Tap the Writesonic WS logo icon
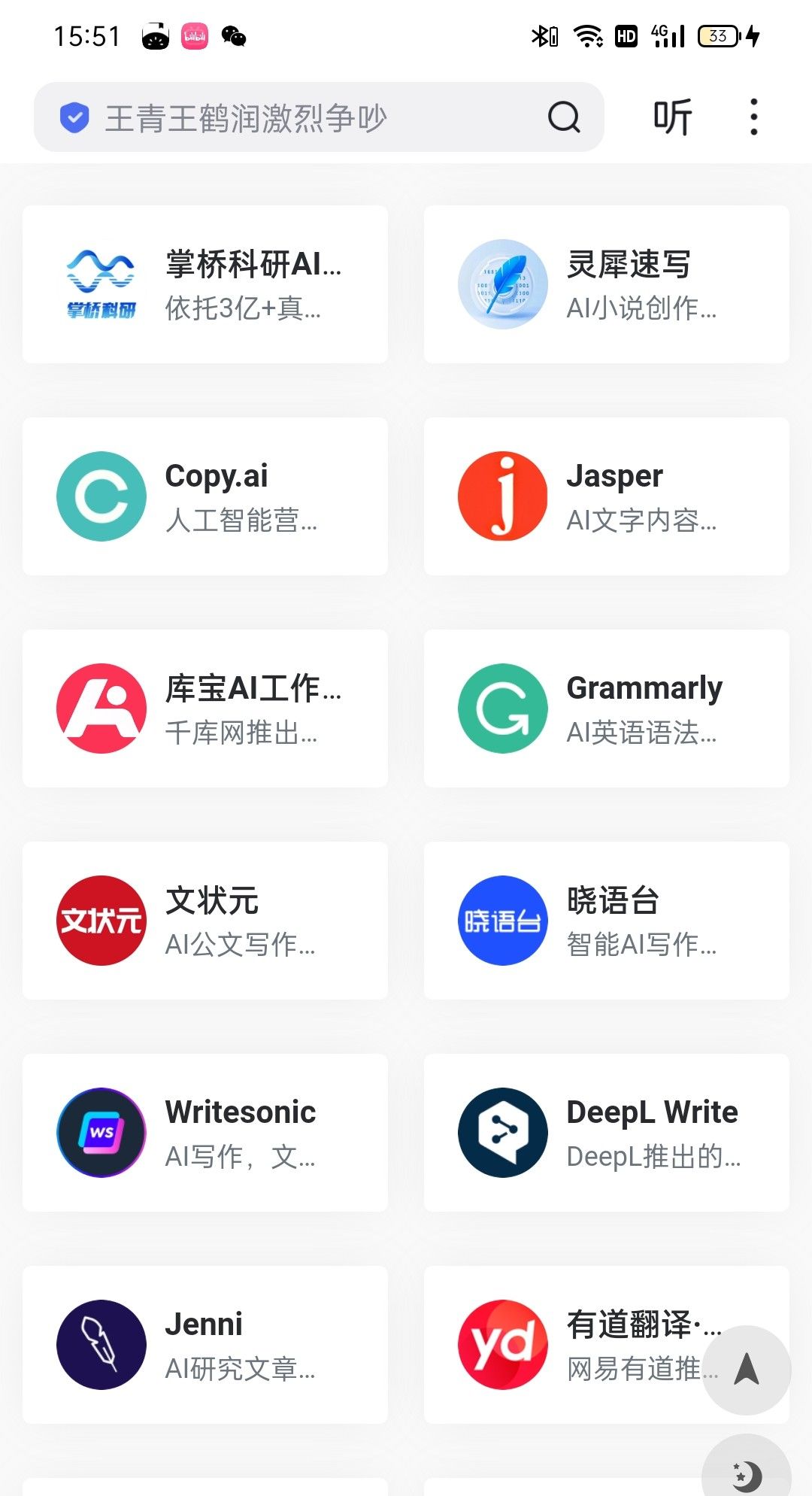Image resolution: width=812 pixels, height=1496 pixels. pyautogui.click(x=101, y=1132)
